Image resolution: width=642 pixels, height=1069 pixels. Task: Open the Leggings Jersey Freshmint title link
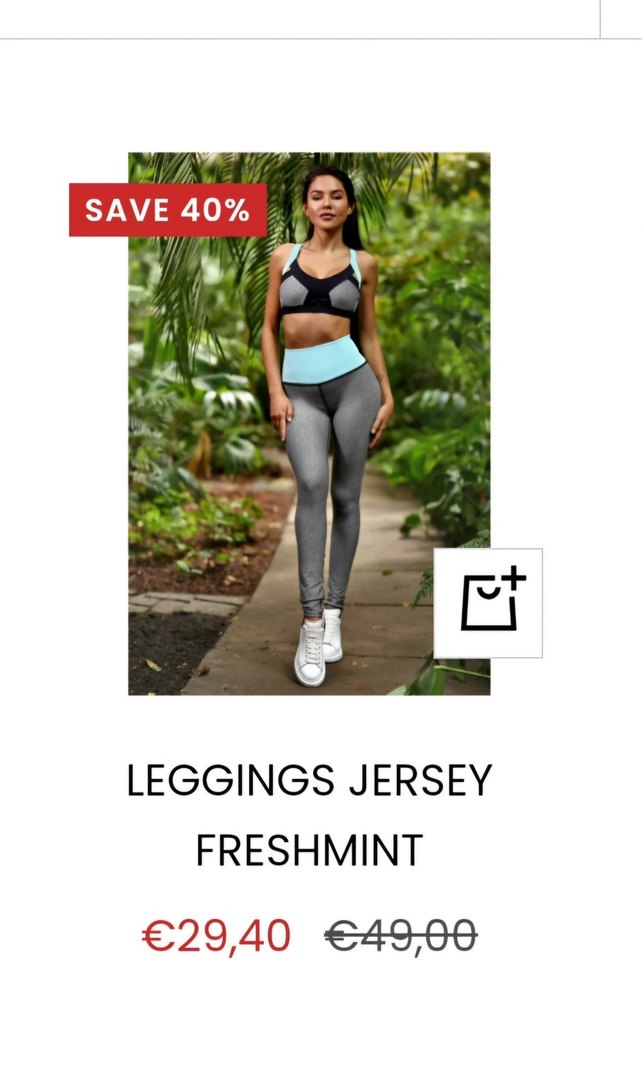[309, 815]
